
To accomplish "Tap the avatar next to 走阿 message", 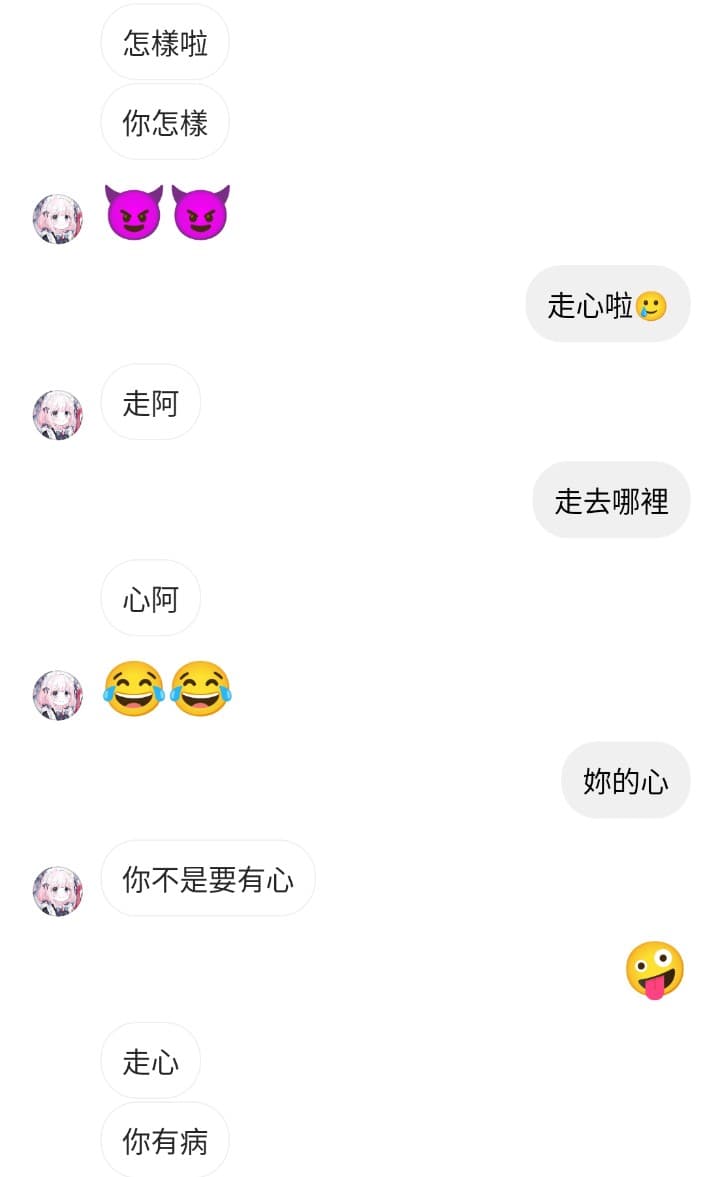I will click(x=58, y=414).
